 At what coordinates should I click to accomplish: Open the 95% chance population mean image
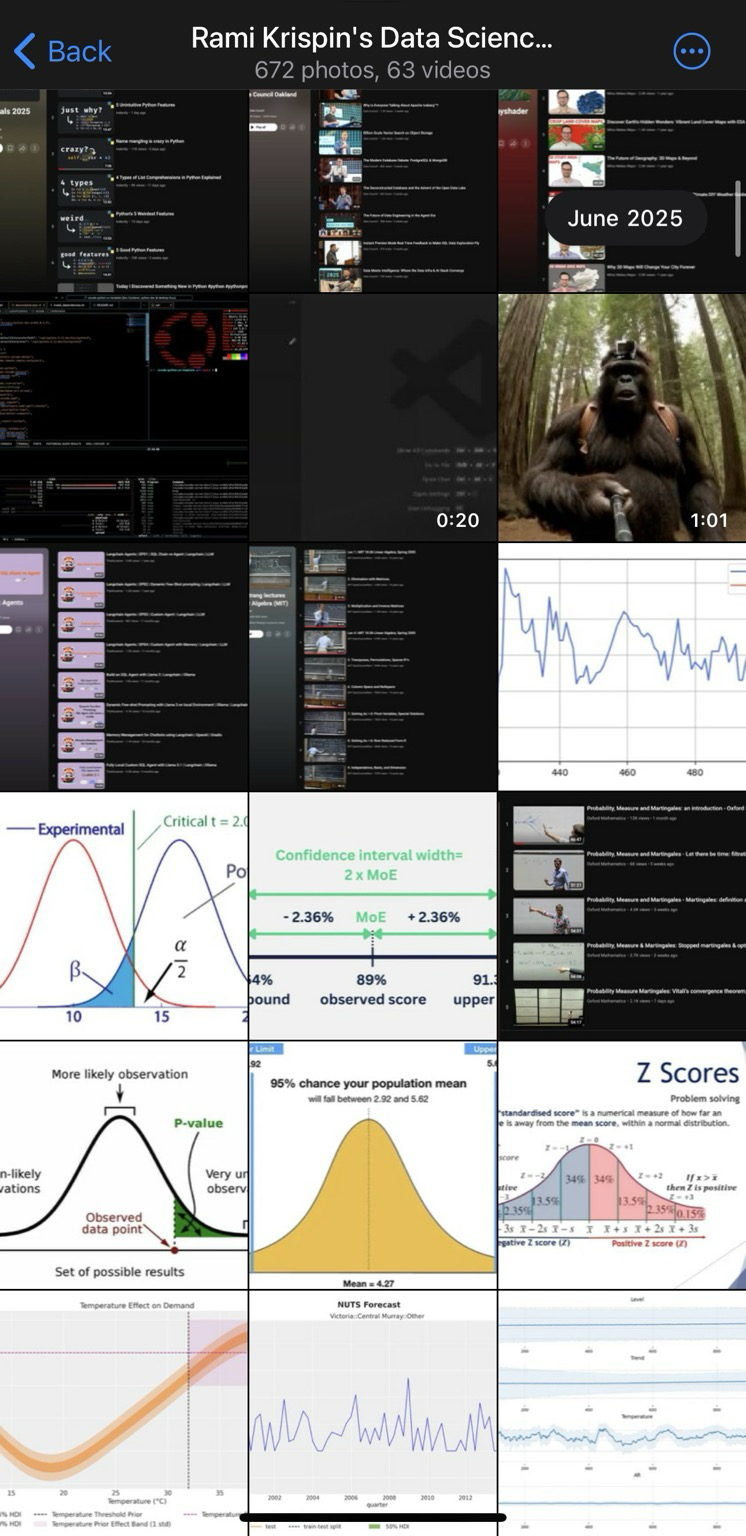(x=373, y=1164)
